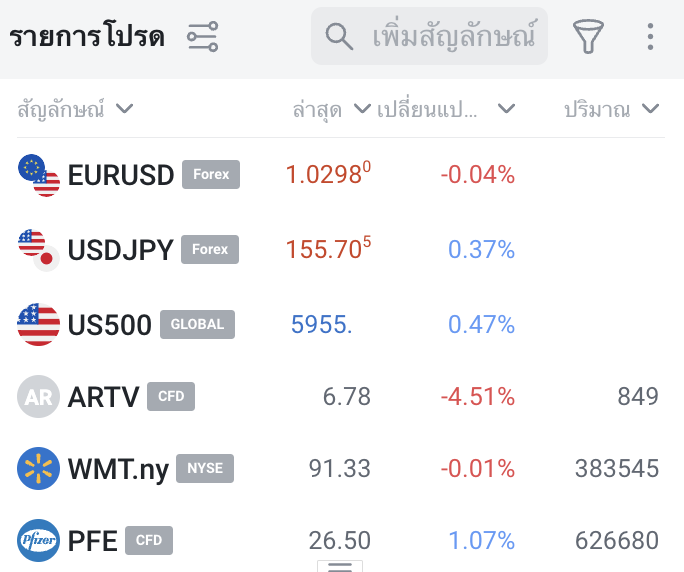Sort by the สัญลักษณ์ column
Image resolution: width=684 pixels, height=572 pixels.
[x=76, y=109]
